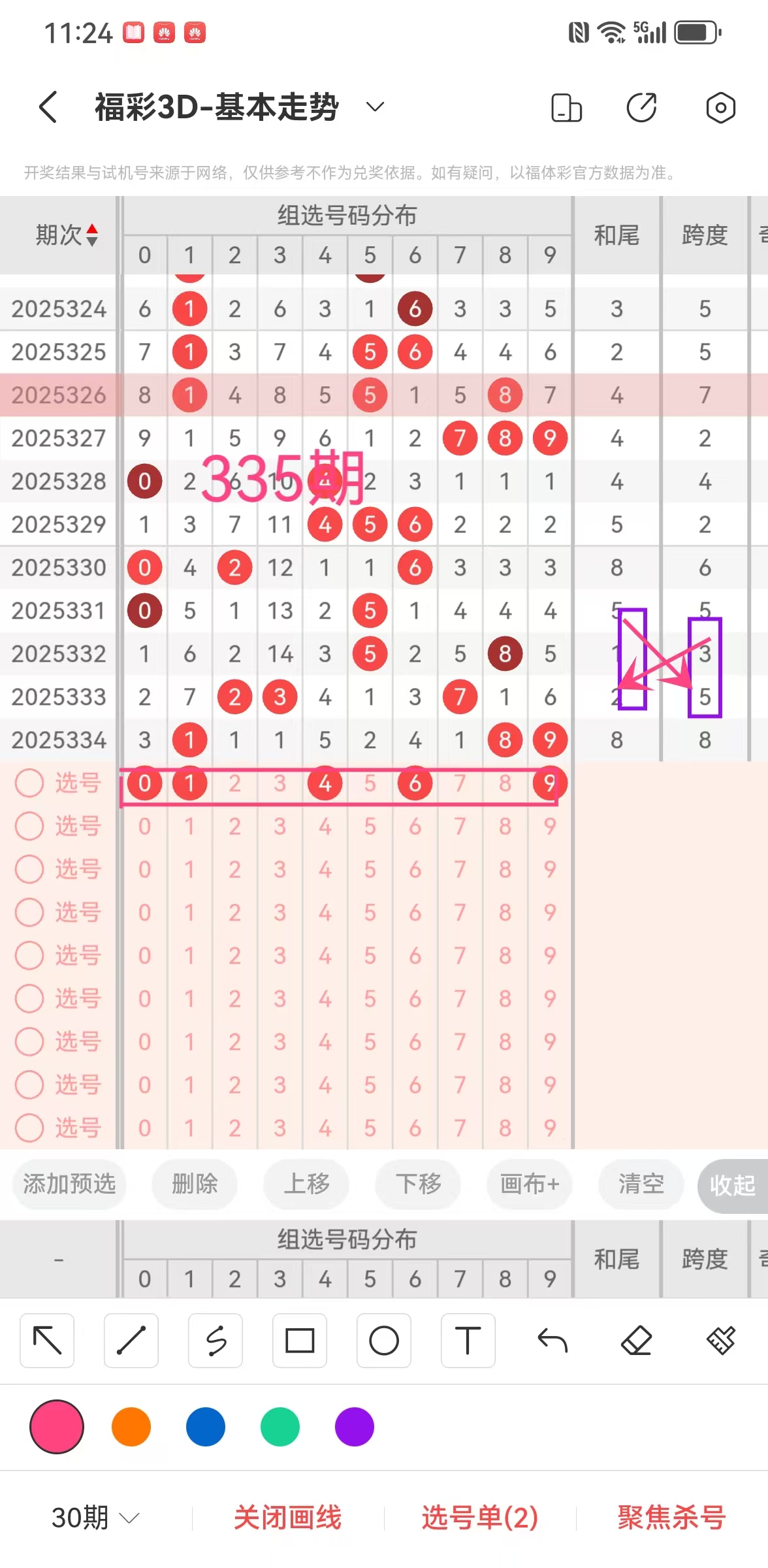
Task: Move selection row up with 上移
Action: point(306,1184)
